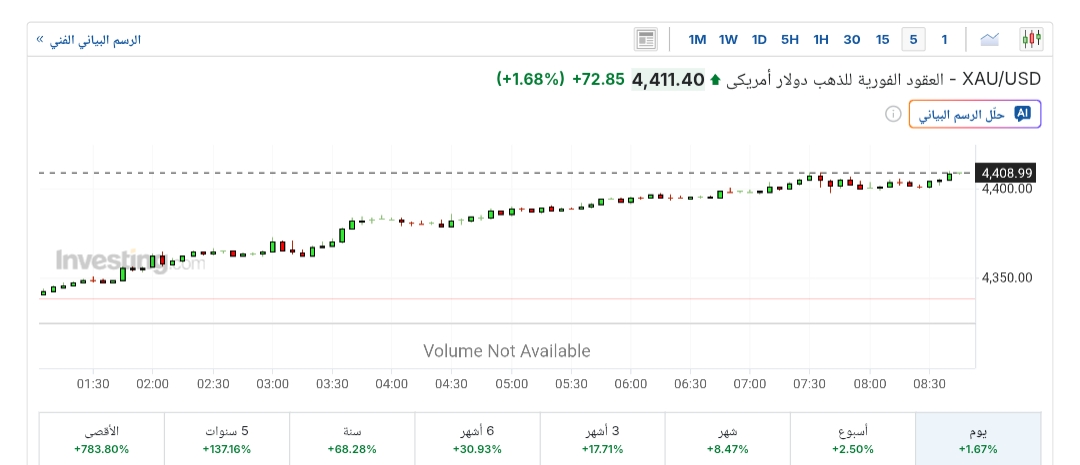Set the chart interval to 5H
The width and height of the screenshot is (1080, 465).
(x=790, y=40)
